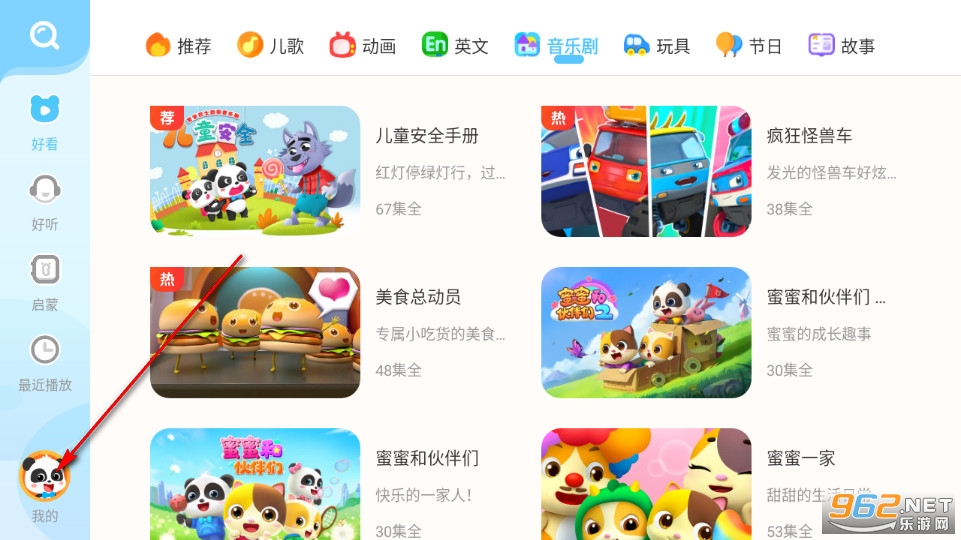Open 最近播放 recent plays

tap(44, 362)
